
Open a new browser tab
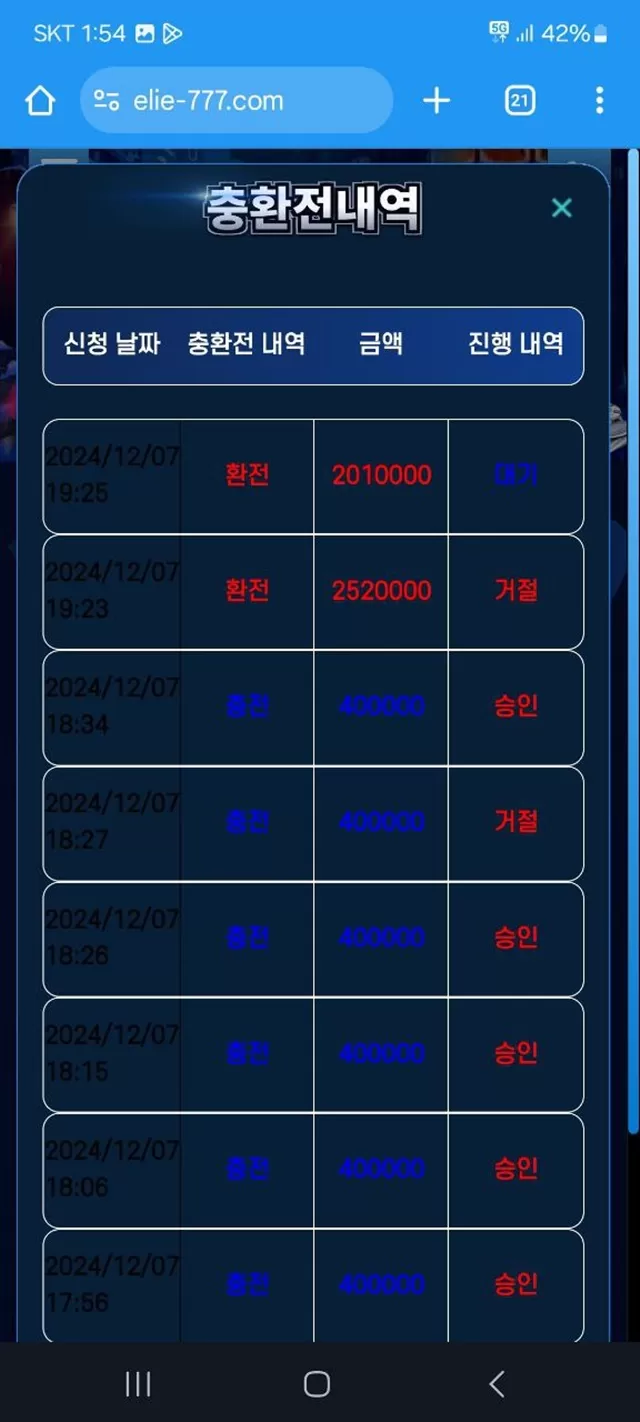pyautogui.click(x=436, y=100)
